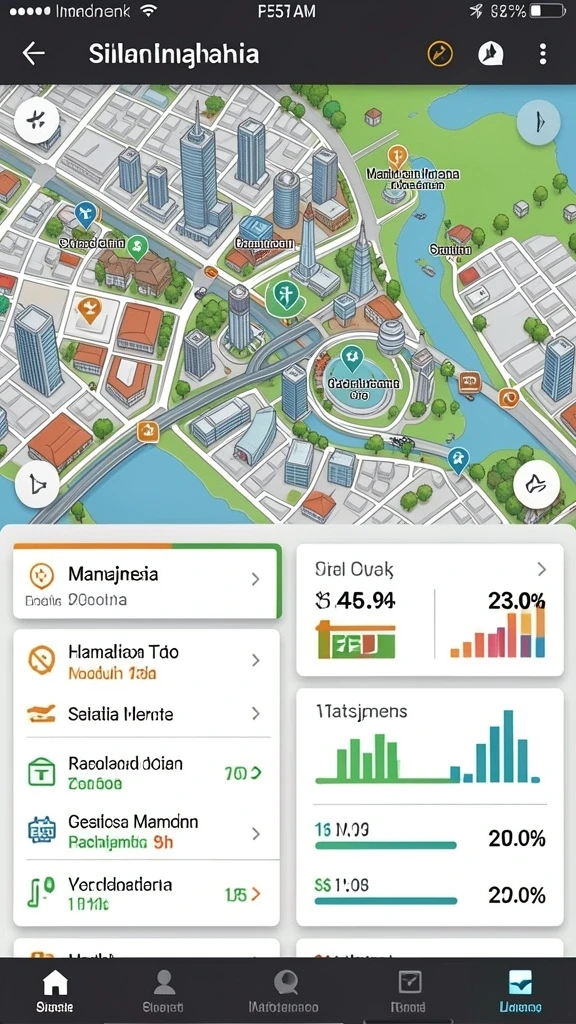Tap the orange compass icon in the top bar
The image size is (576, 1024).
point(440,54)
